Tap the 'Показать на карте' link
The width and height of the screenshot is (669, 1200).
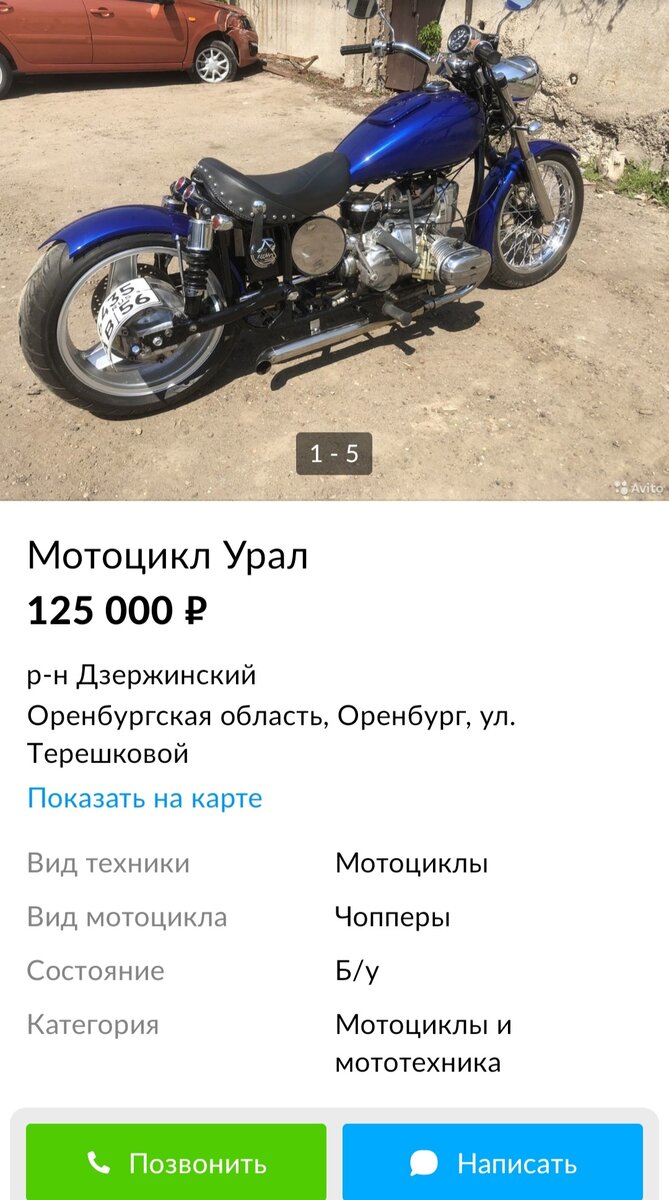click(145, 798)
